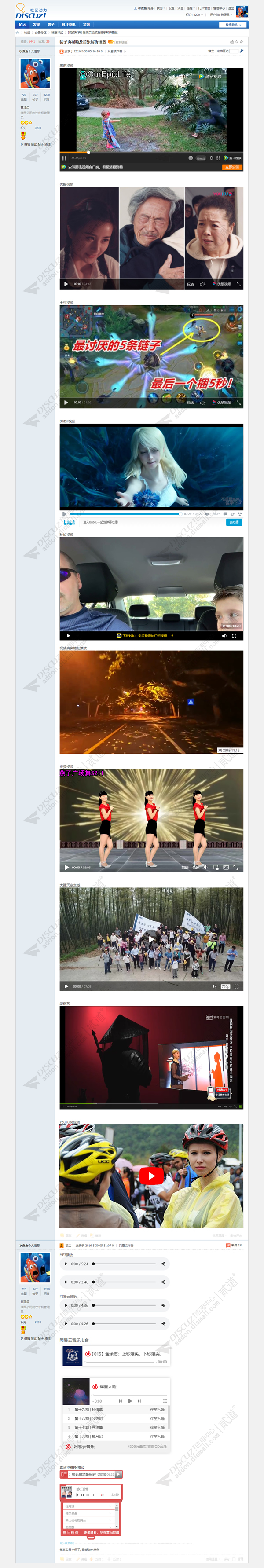Screen dimensions: 264x1568
Task: Tap the orange 立即安装 button under Tencent video
Action: click(x=232, y=167)
